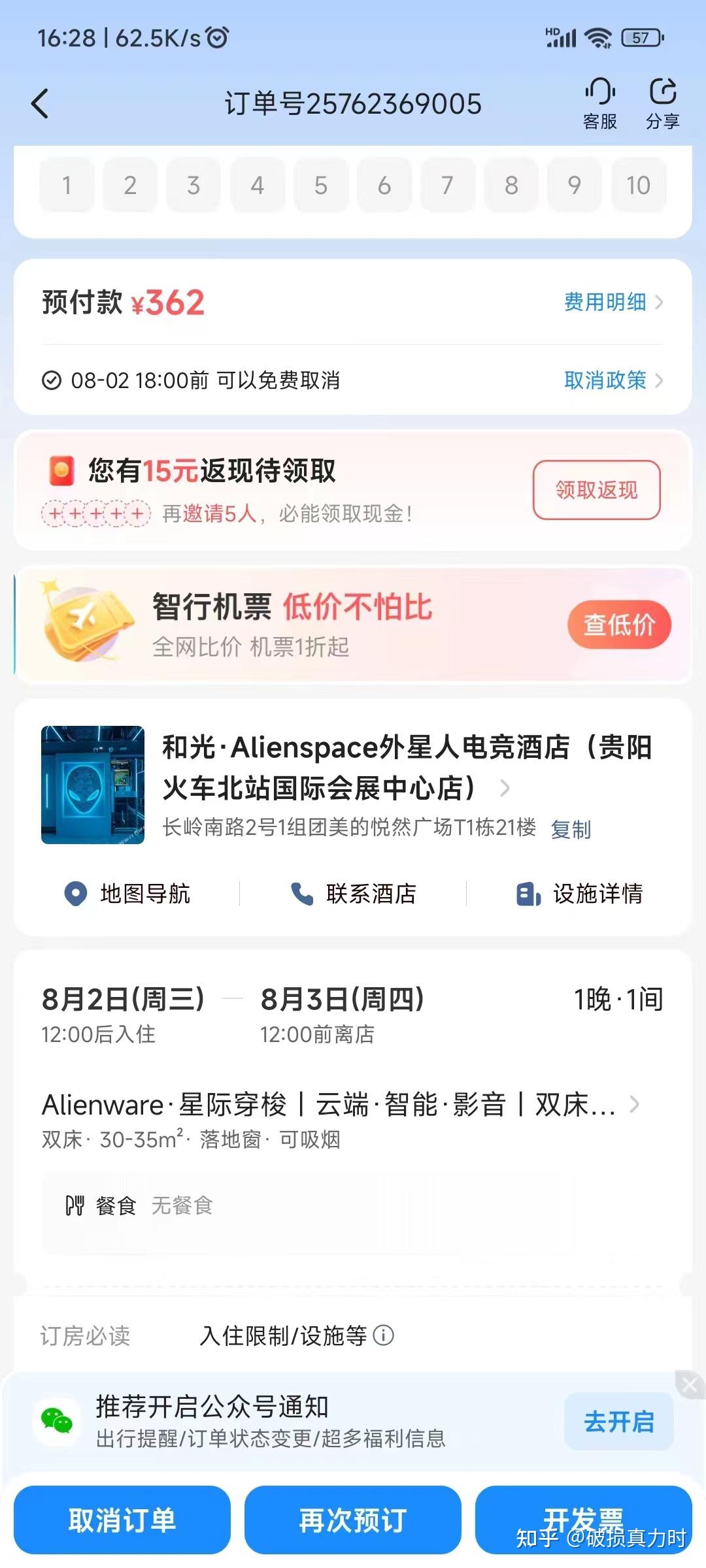Open 费用明细 fee details

pyautogui.click(x=613, y=302)
